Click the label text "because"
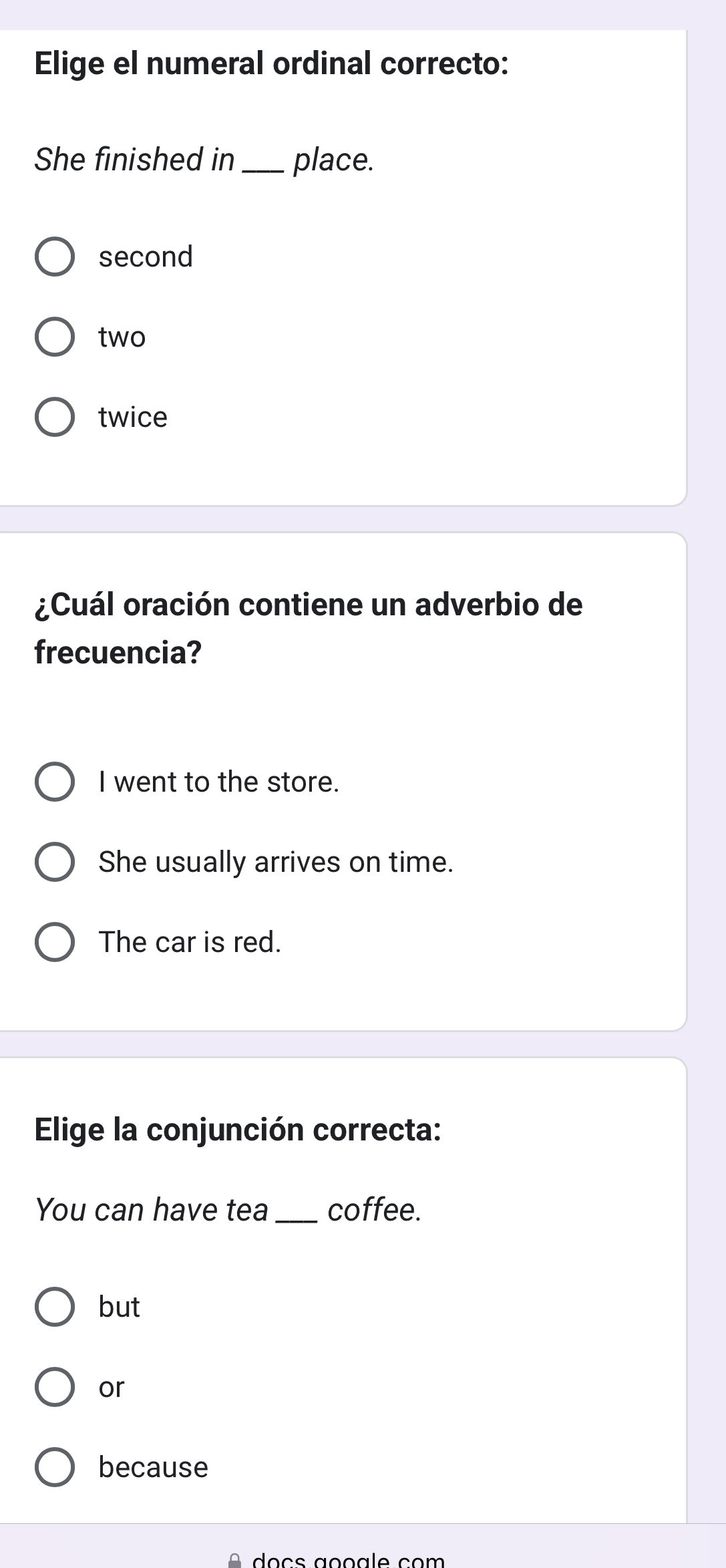 point(152,1467)
